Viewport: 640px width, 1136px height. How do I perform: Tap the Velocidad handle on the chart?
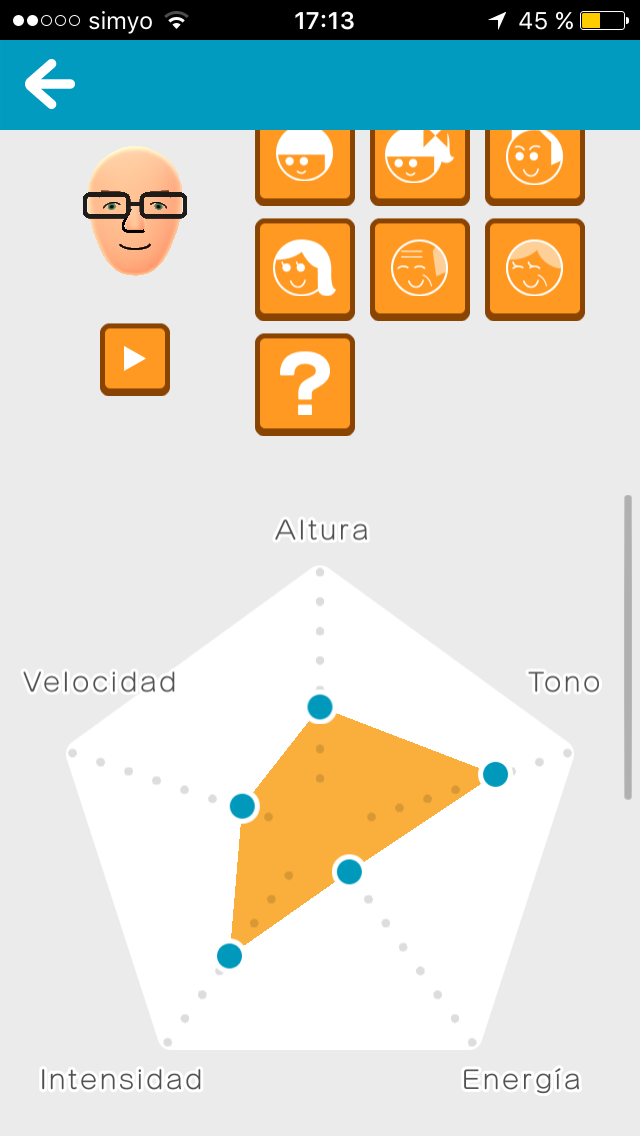point(243,805)
